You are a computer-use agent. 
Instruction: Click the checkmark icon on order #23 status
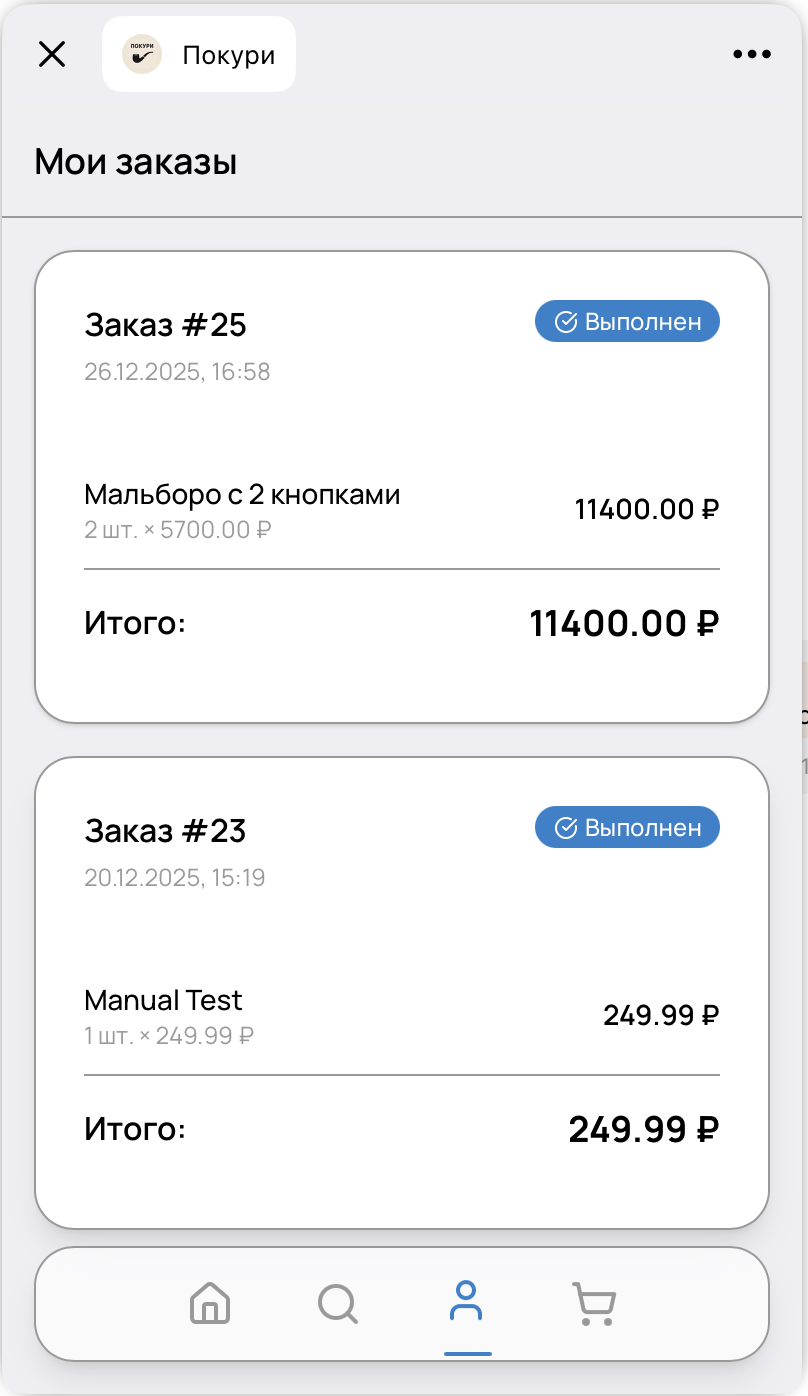[x=565, y=827]
